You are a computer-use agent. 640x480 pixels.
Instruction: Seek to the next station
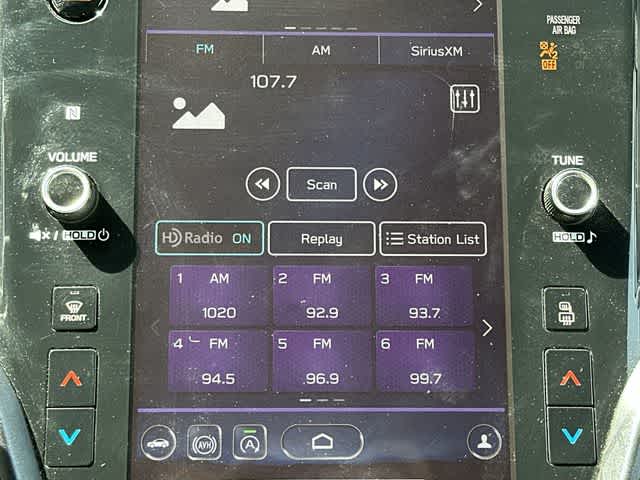click(380, 184)
